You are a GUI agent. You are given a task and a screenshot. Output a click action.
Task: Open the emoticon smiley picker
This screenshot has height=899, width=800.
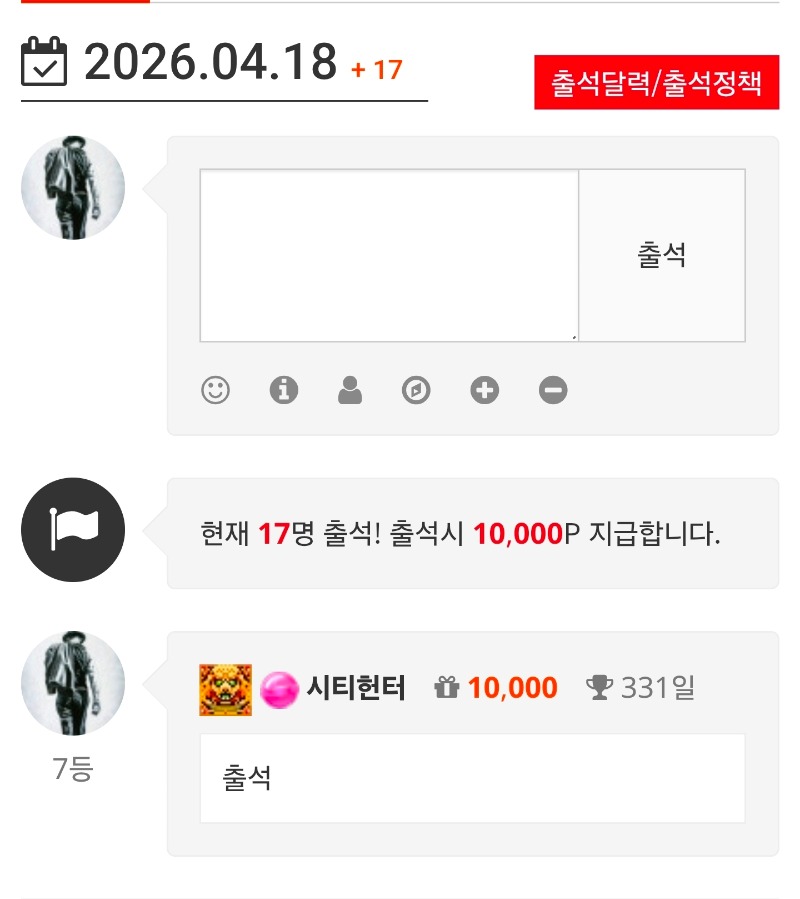click(x=215, y=389)
